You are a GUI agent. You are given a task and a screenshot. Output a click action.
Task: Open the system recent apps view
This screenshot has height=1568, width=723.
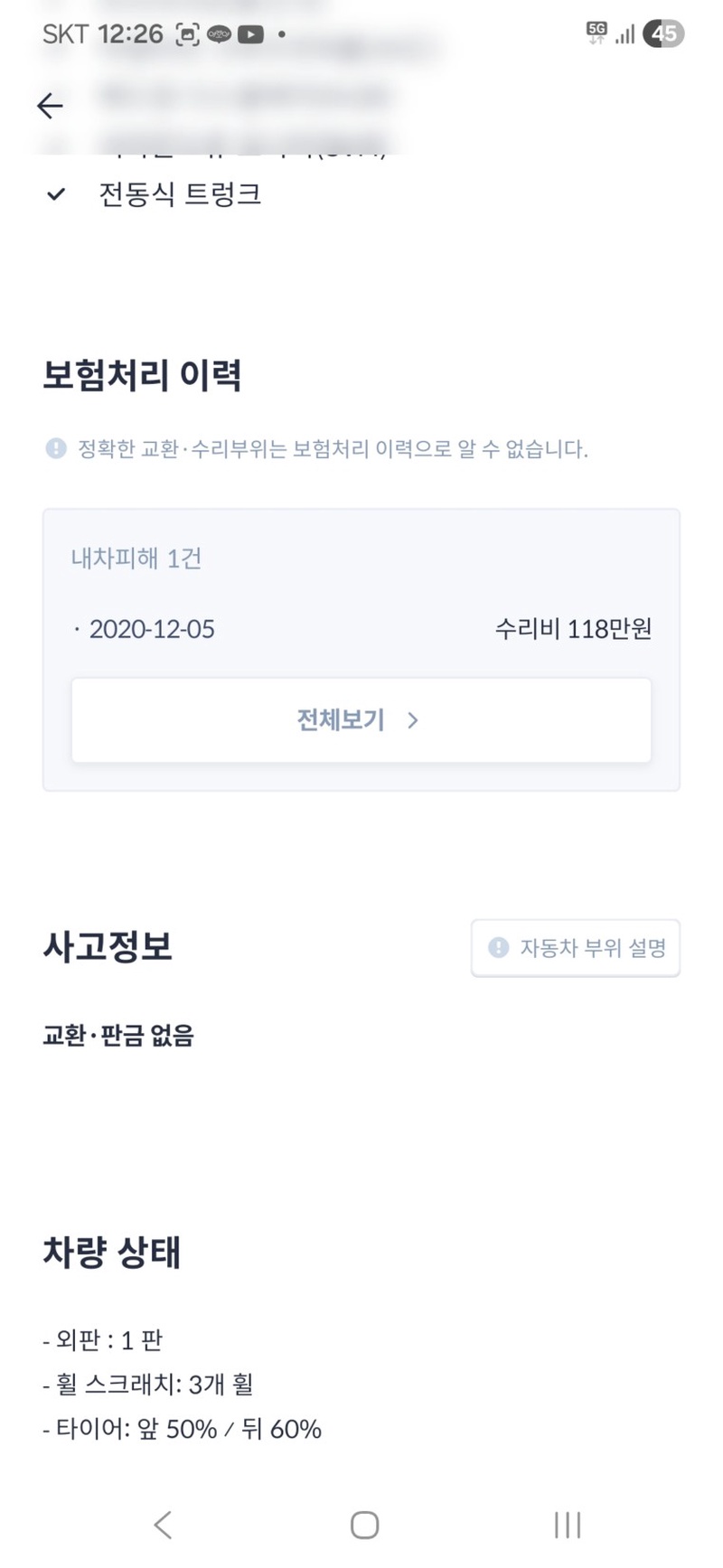point(567,1525)
